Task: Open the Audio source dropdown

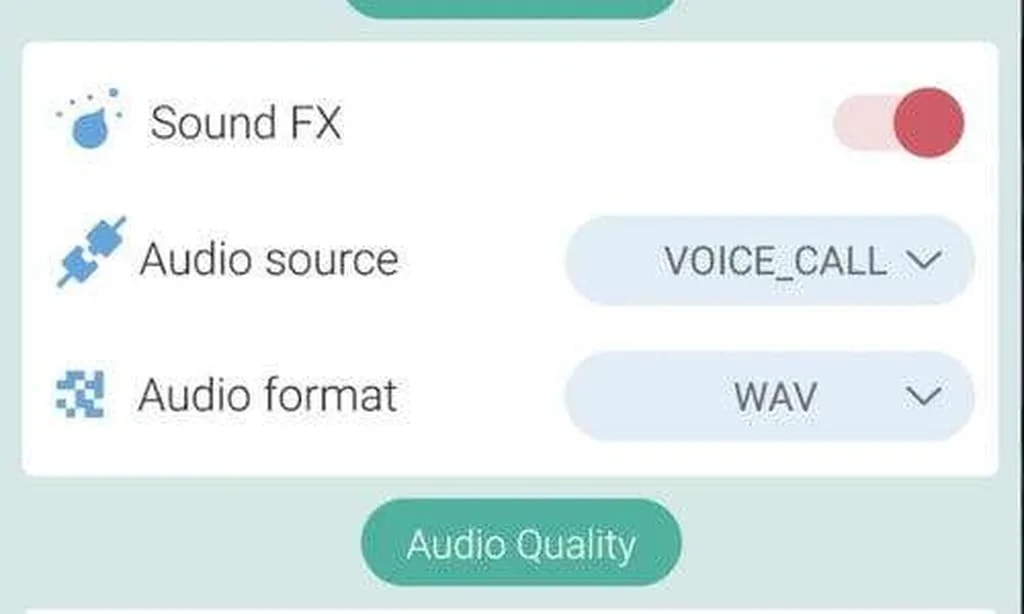Action: point(769,260)
